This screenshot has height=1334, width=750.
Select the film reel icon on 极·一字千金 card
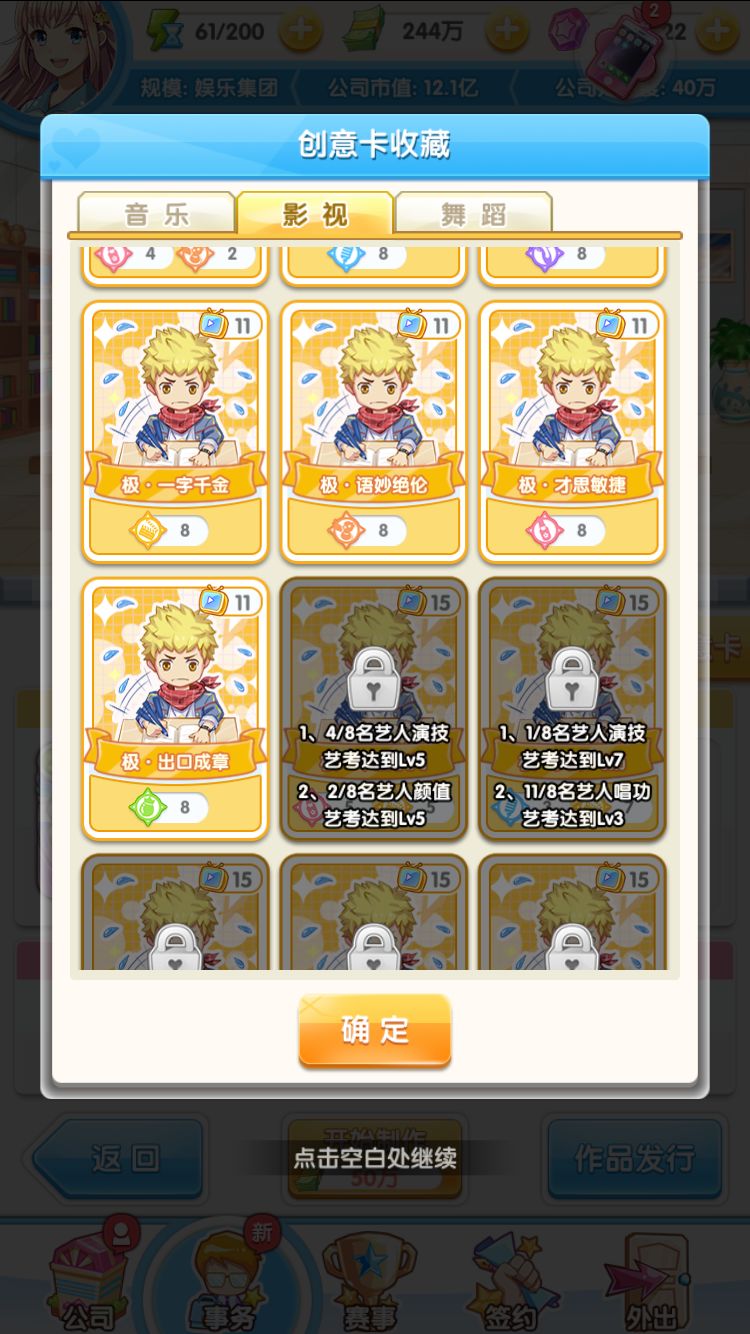pos(150,530)
